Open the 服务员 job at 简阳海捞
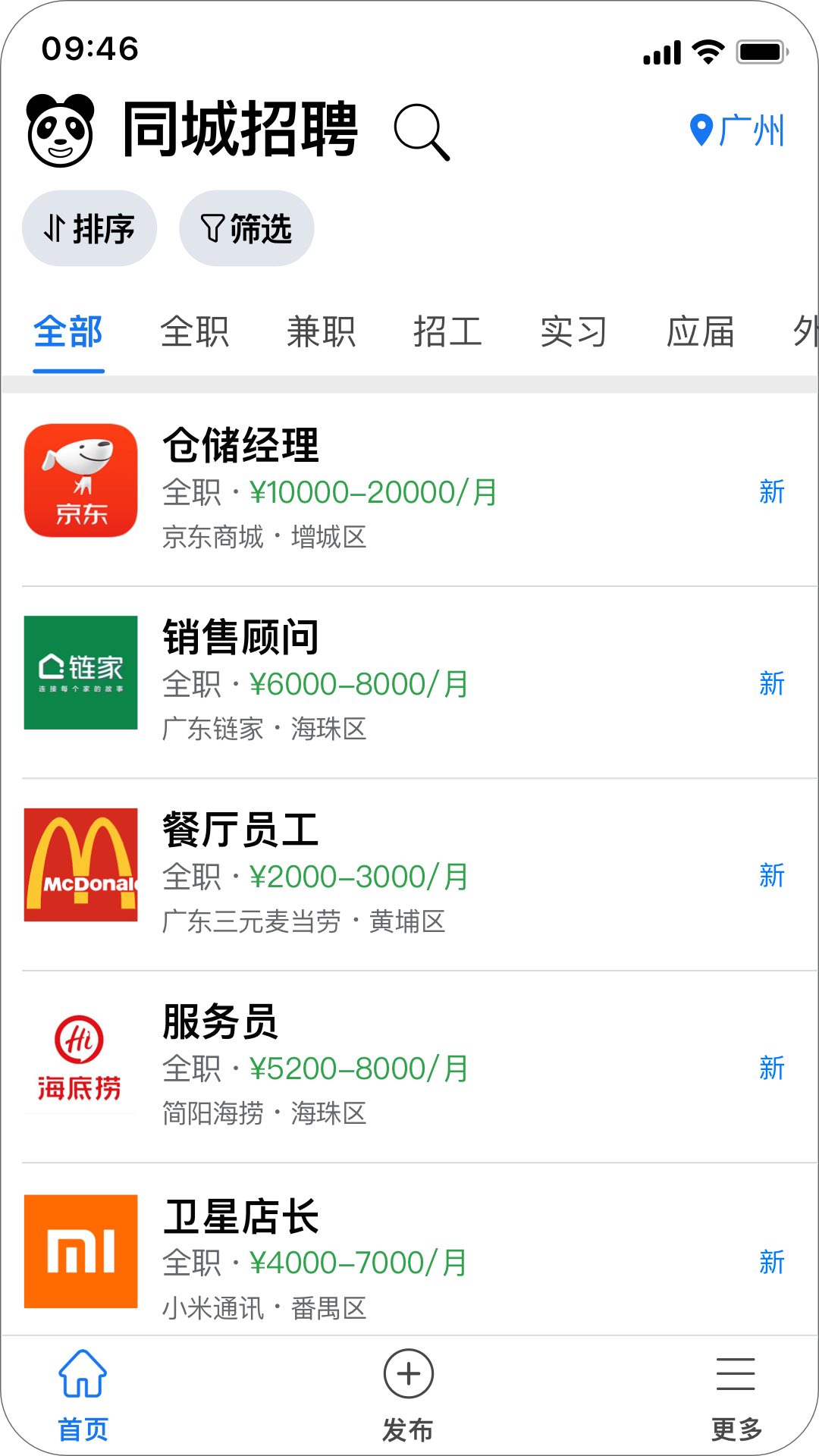Screen dimensions: 819x1456 (409, 1065)
